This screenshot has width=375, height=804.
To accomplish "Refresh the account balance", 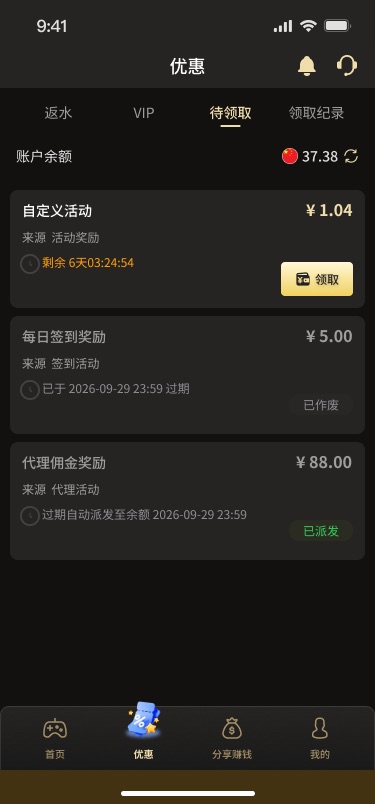I will coord(351,156).
